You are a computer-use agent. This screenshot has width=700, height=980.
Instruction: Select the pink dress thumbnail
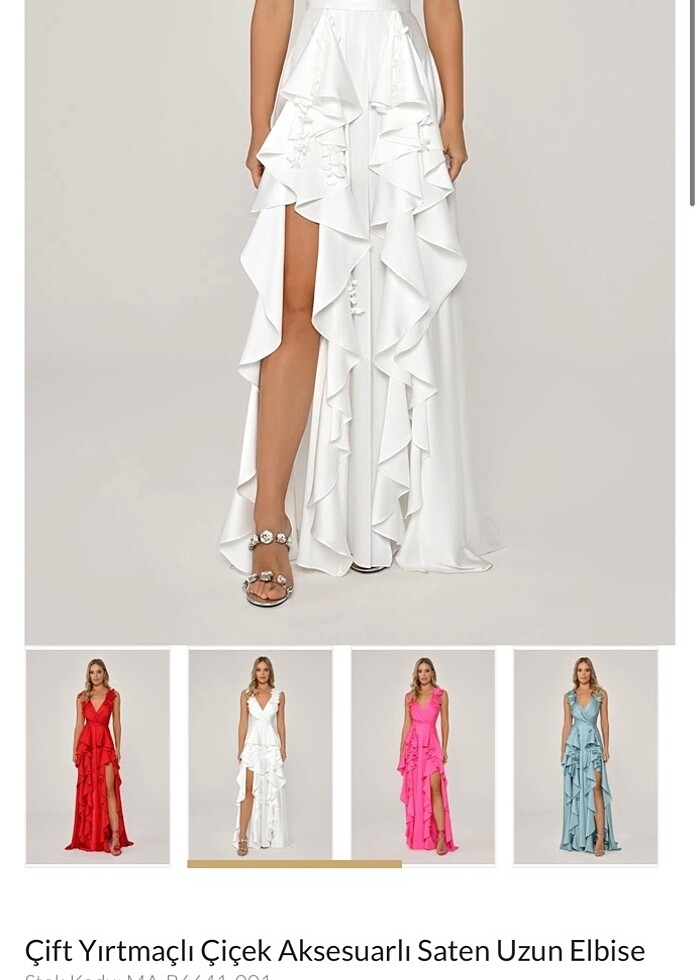[423, 757]
